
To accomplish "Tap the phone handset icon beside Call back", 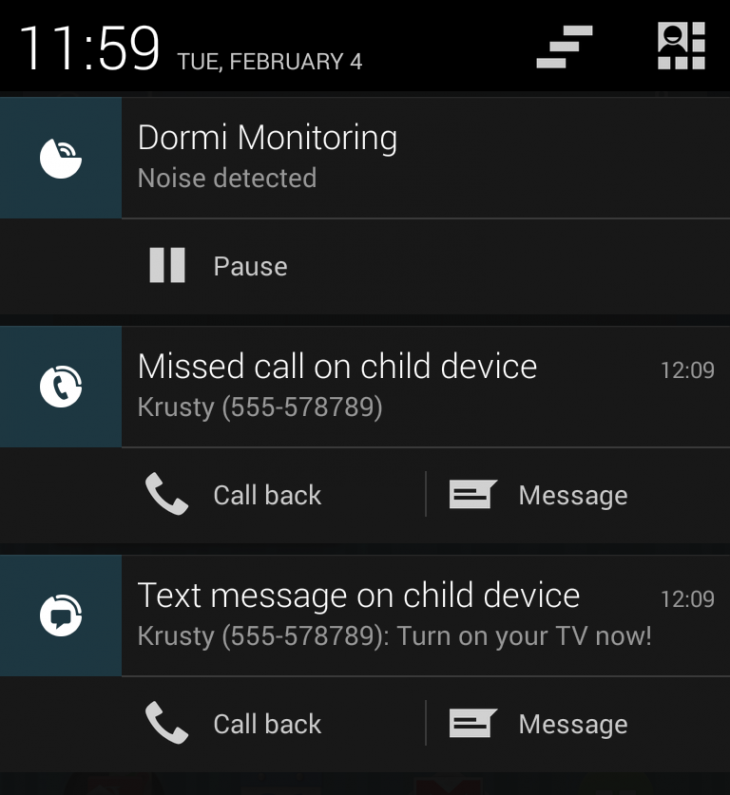I will click(167, 494).
